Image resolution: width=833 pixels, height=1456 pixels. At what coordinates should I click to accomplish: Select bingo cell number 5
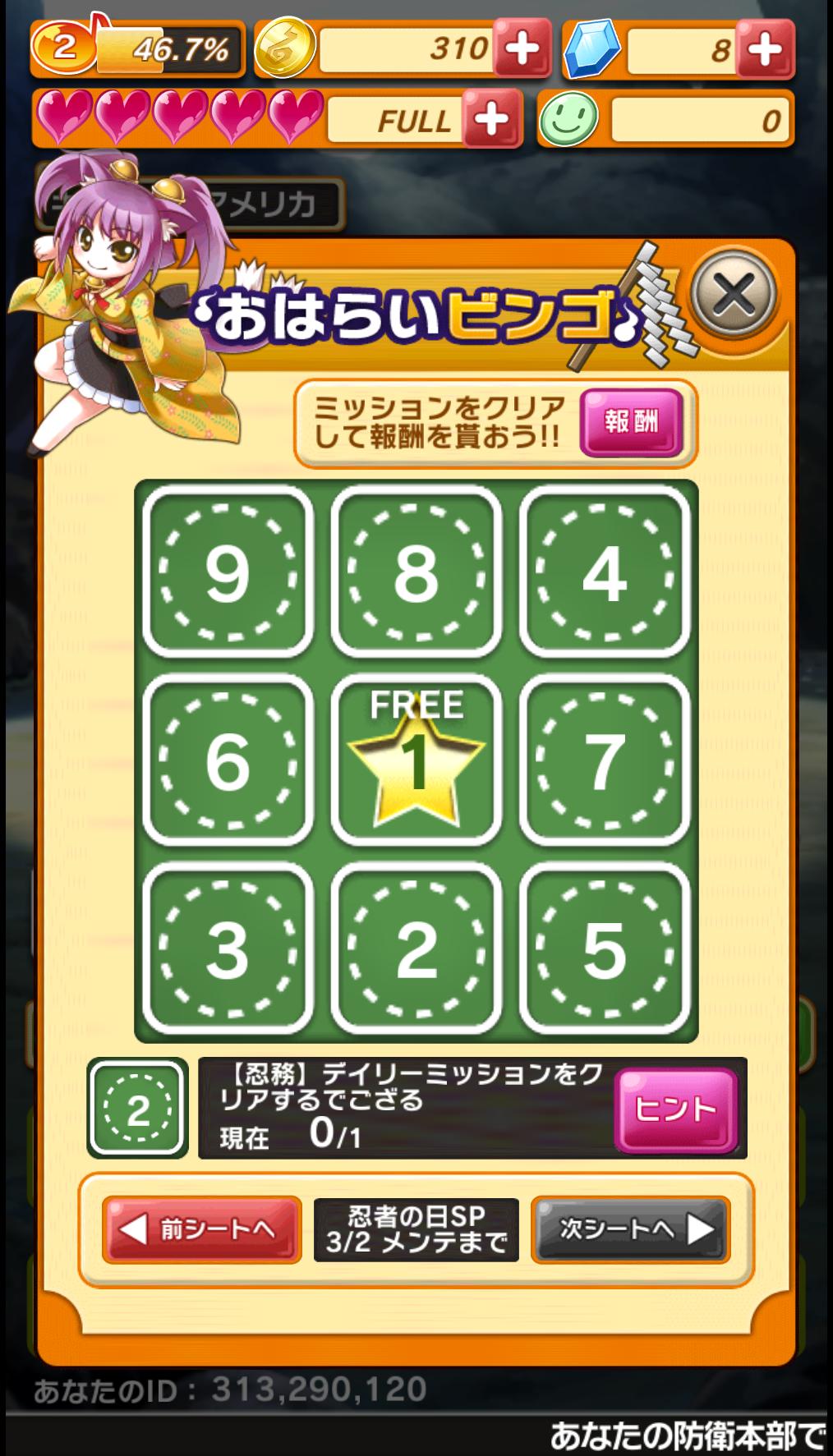[x=605, y=949]
